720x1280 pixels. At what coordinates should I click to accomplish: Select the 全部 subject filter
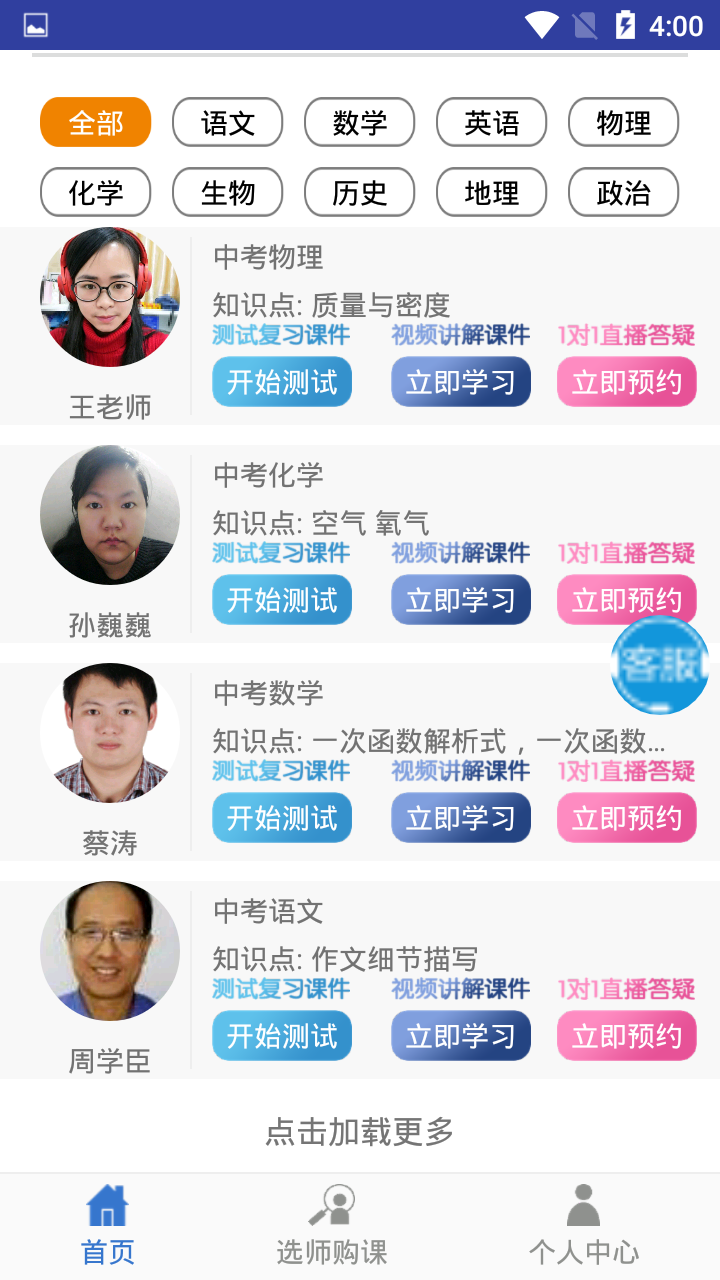[96, 123]
